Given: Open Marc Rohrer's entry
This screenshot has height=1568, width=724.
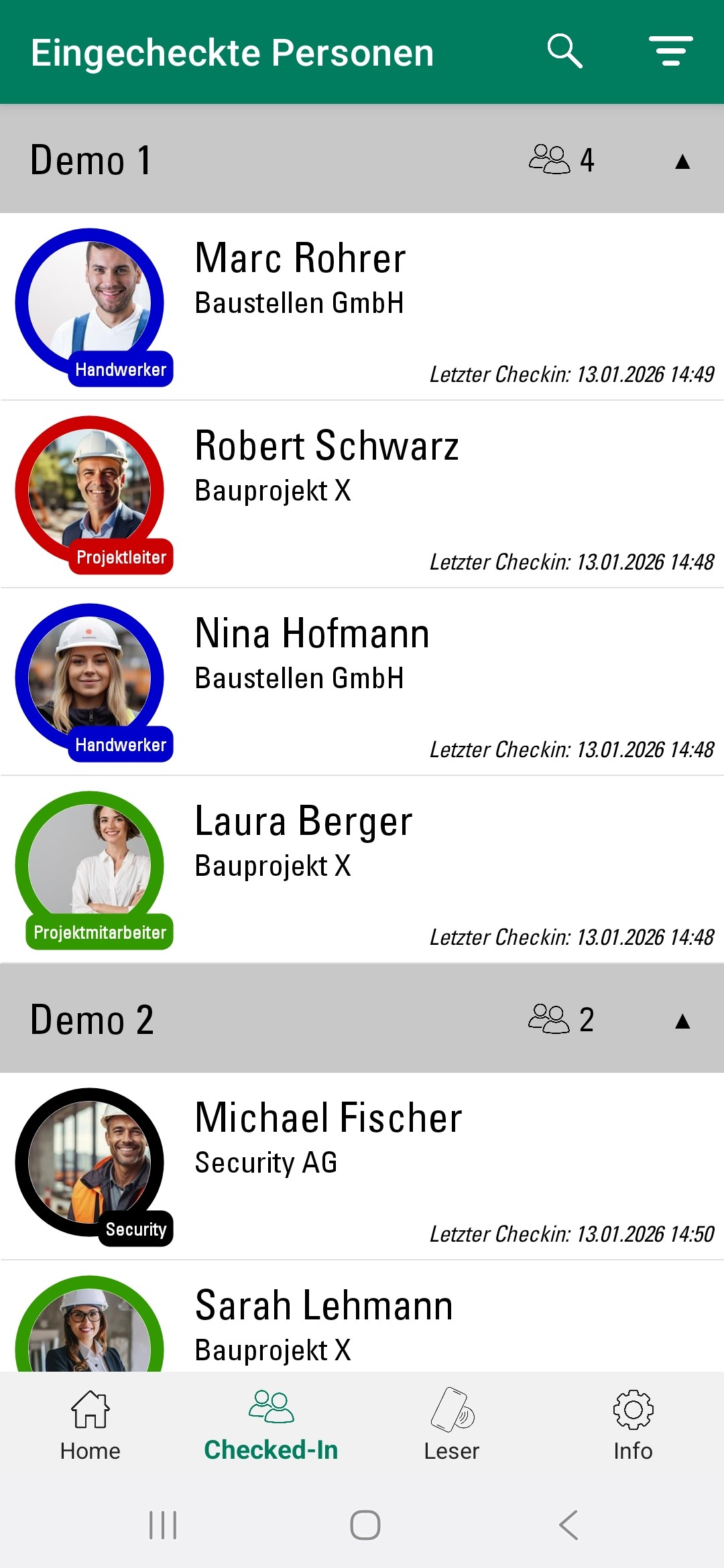Looking at the screenshot, I should coord(362,307).
